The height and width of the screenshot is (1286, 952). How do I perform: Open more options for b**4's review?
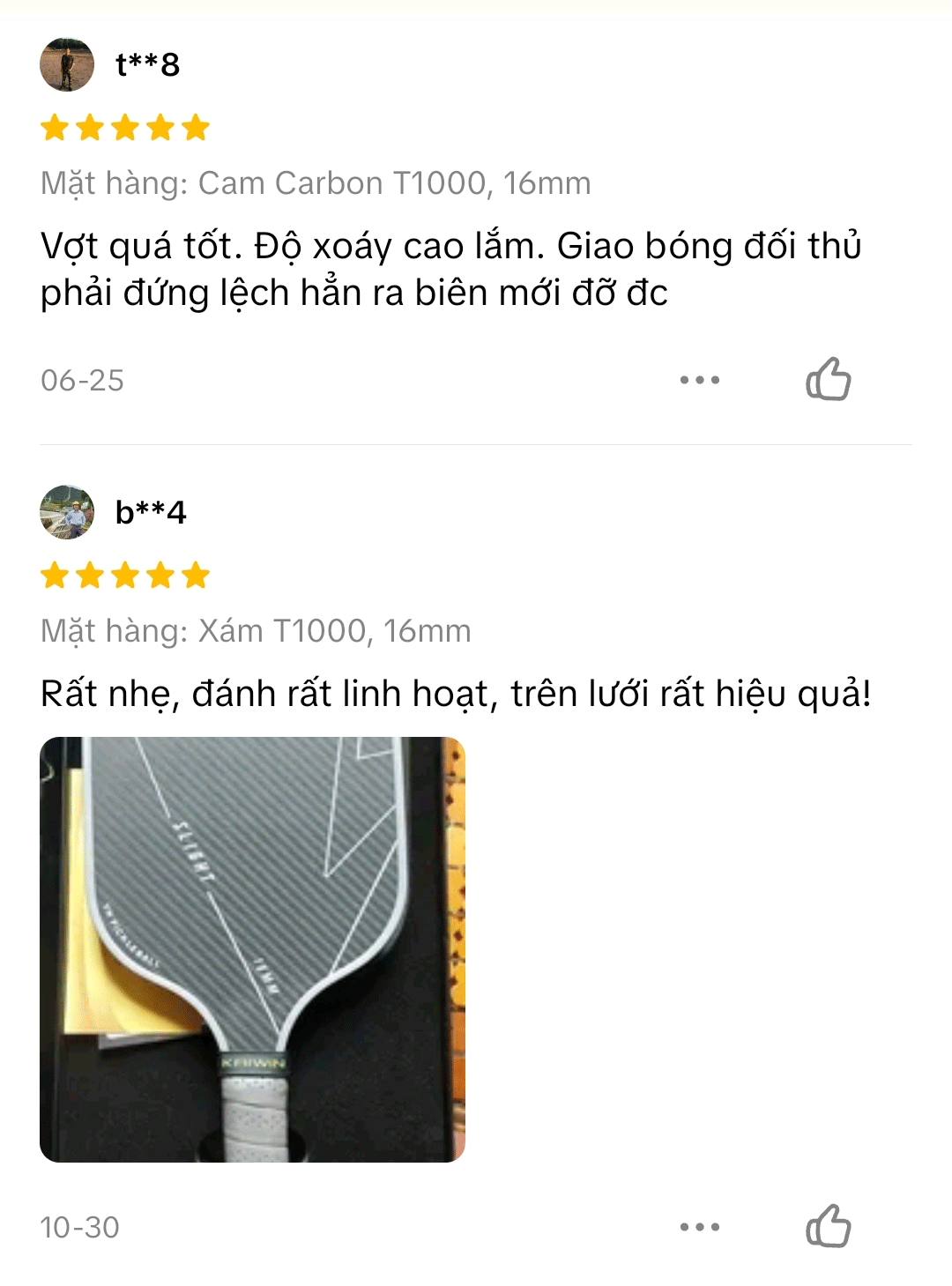[700, 1226]
